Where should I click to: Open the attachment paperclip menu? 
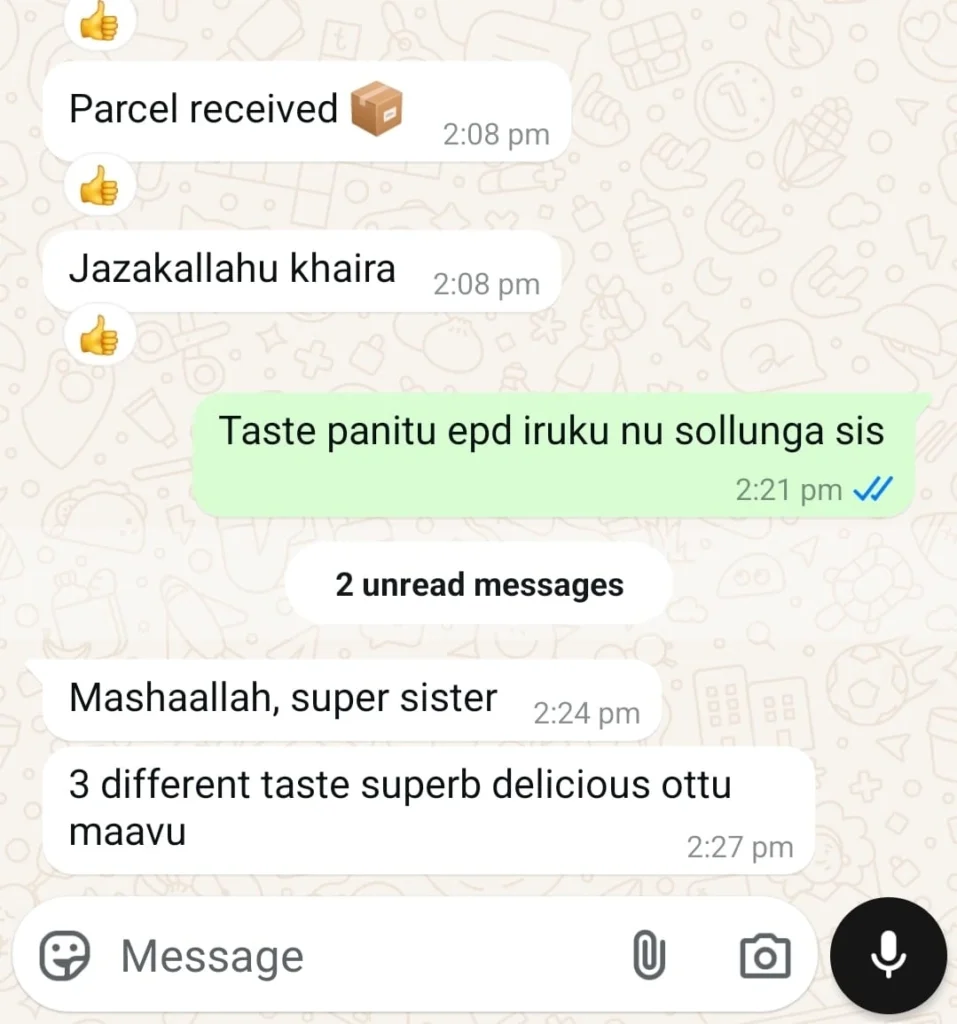pos(648,955)
